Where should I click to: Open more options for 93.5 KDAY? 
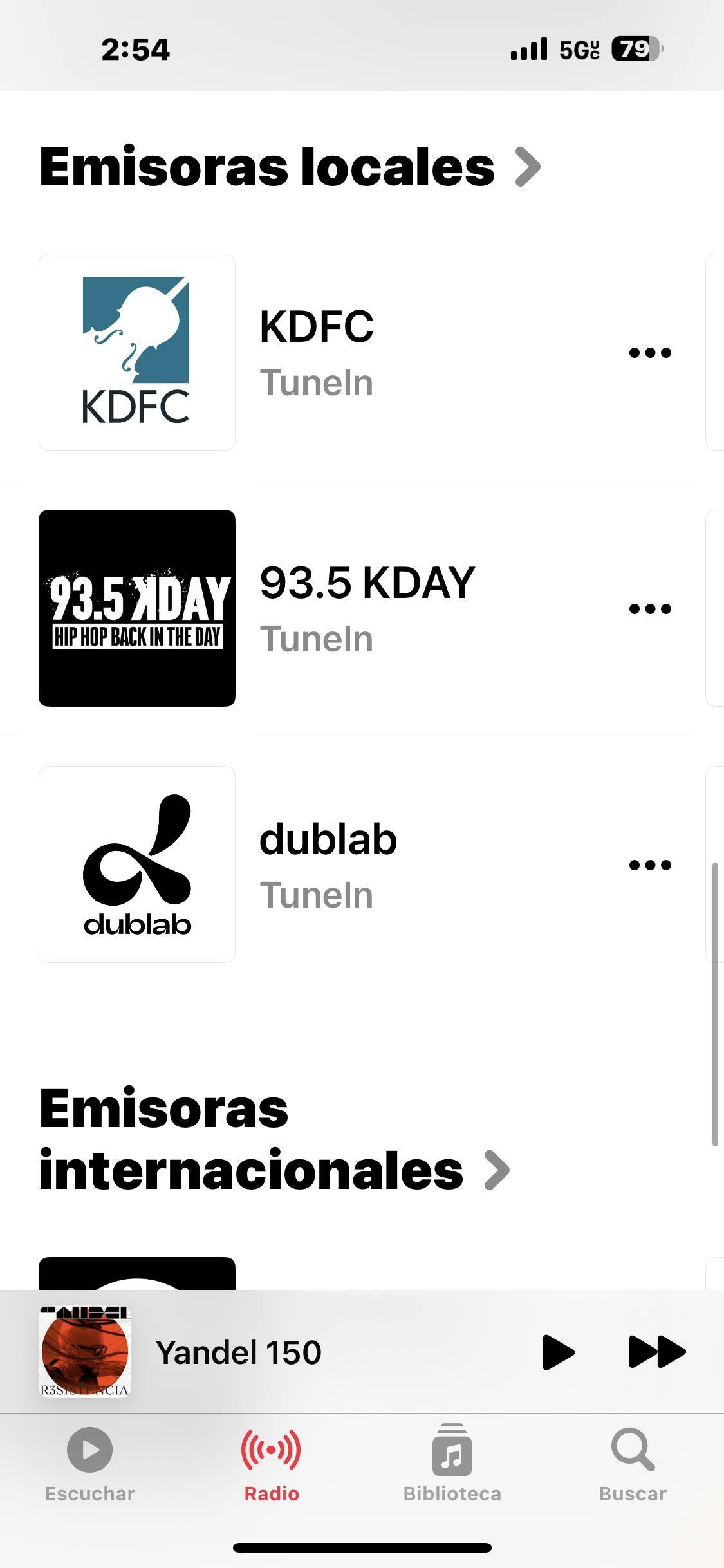point(650,608)
